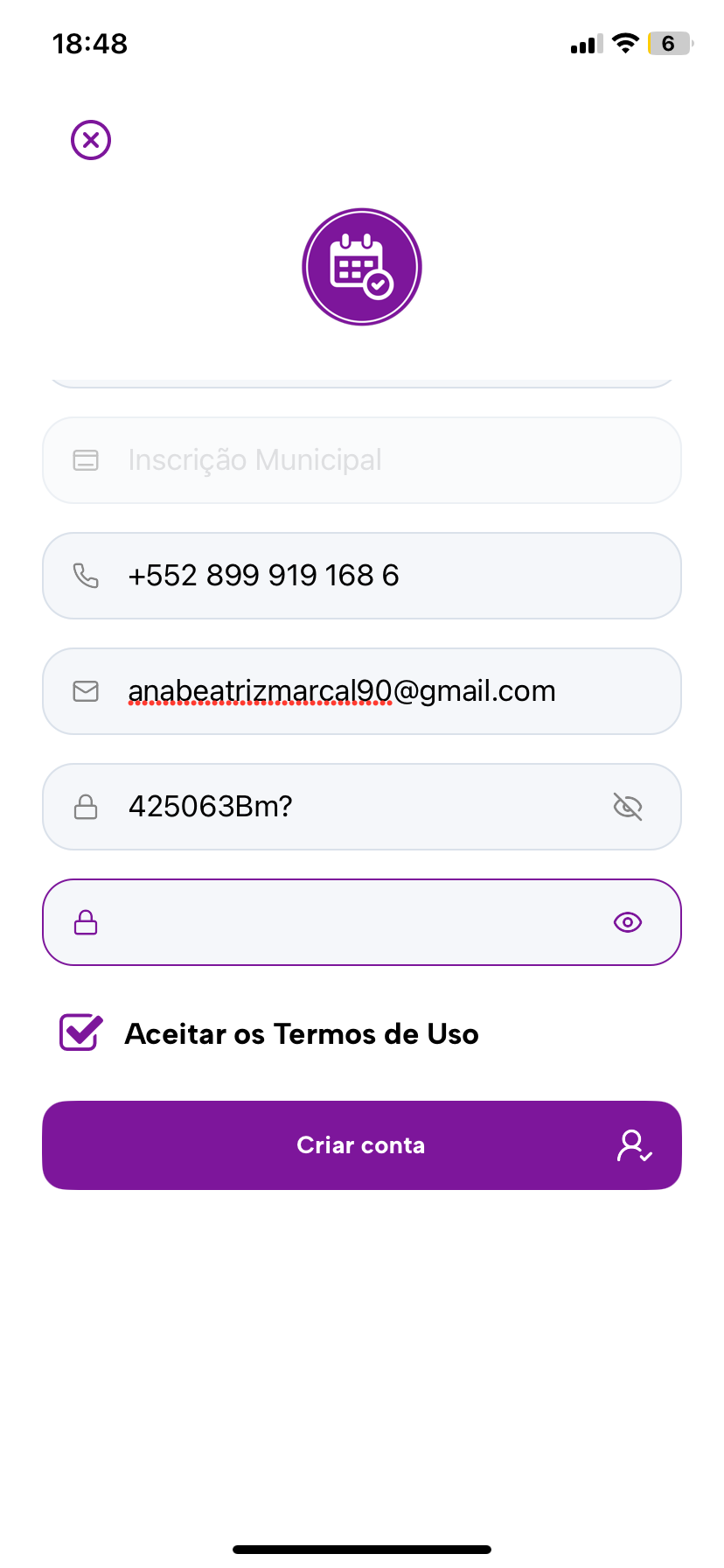The width and height of the screenshot is (724, 1568).
Task: Edit the email address field
Action: [362, 691]
